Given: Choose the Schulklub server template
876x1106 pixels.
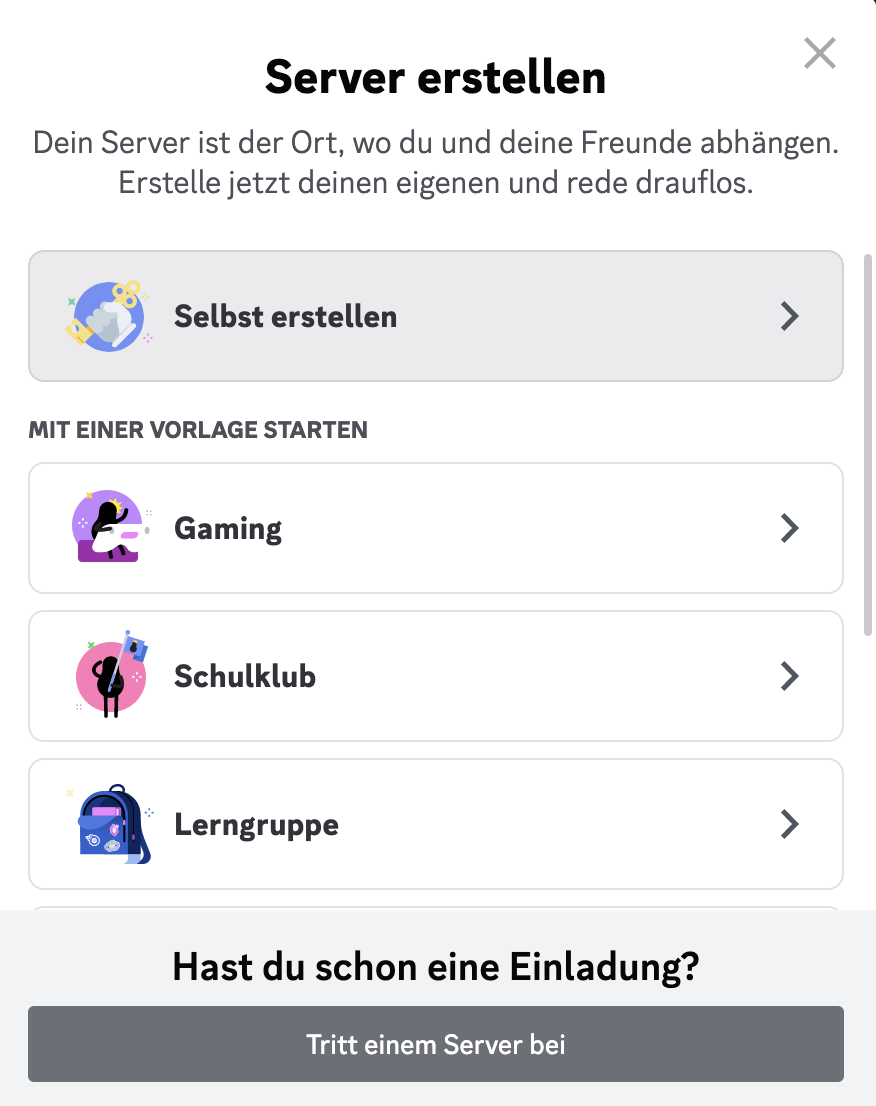Looking at the screenshot, I should [x=437, y=676].
